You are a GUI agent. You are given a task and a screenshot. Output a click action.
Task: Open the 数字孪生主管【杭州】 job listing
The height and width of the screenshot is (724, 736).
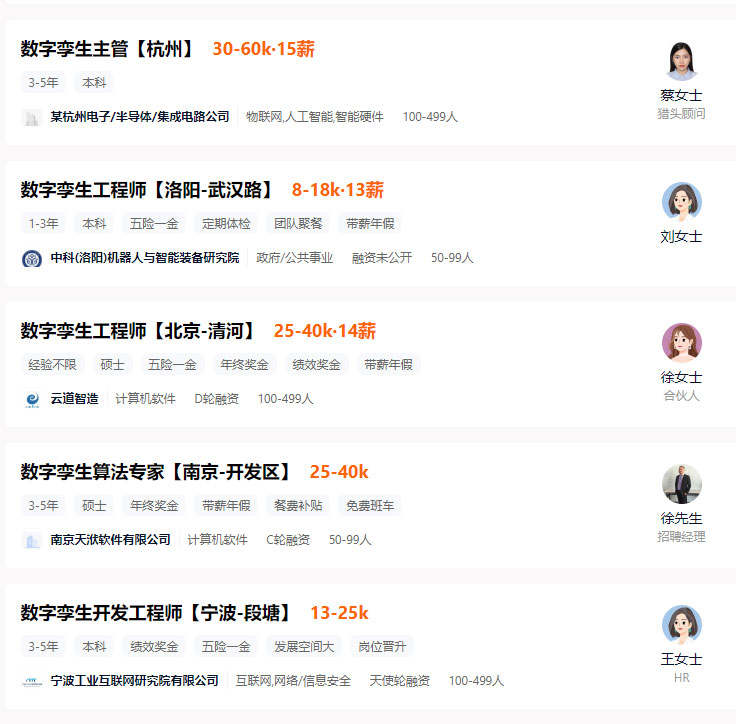coord(108,49)
